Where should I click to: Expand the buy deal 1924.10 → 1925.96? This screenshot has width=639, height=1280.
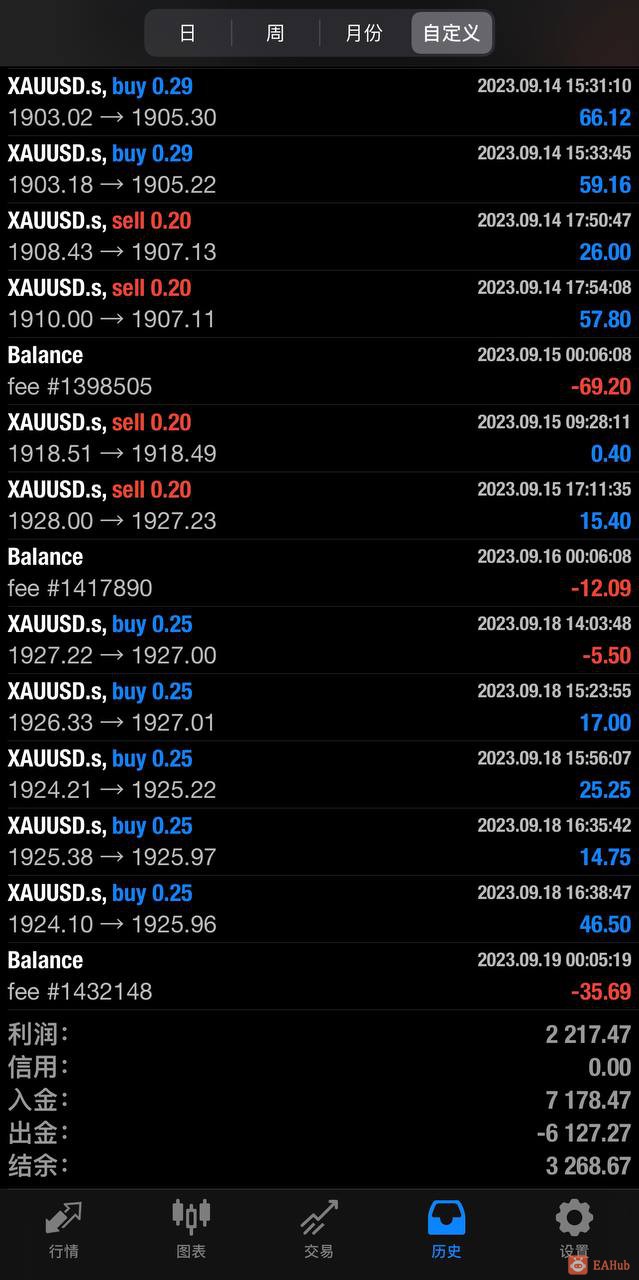(x=319, y=909)
